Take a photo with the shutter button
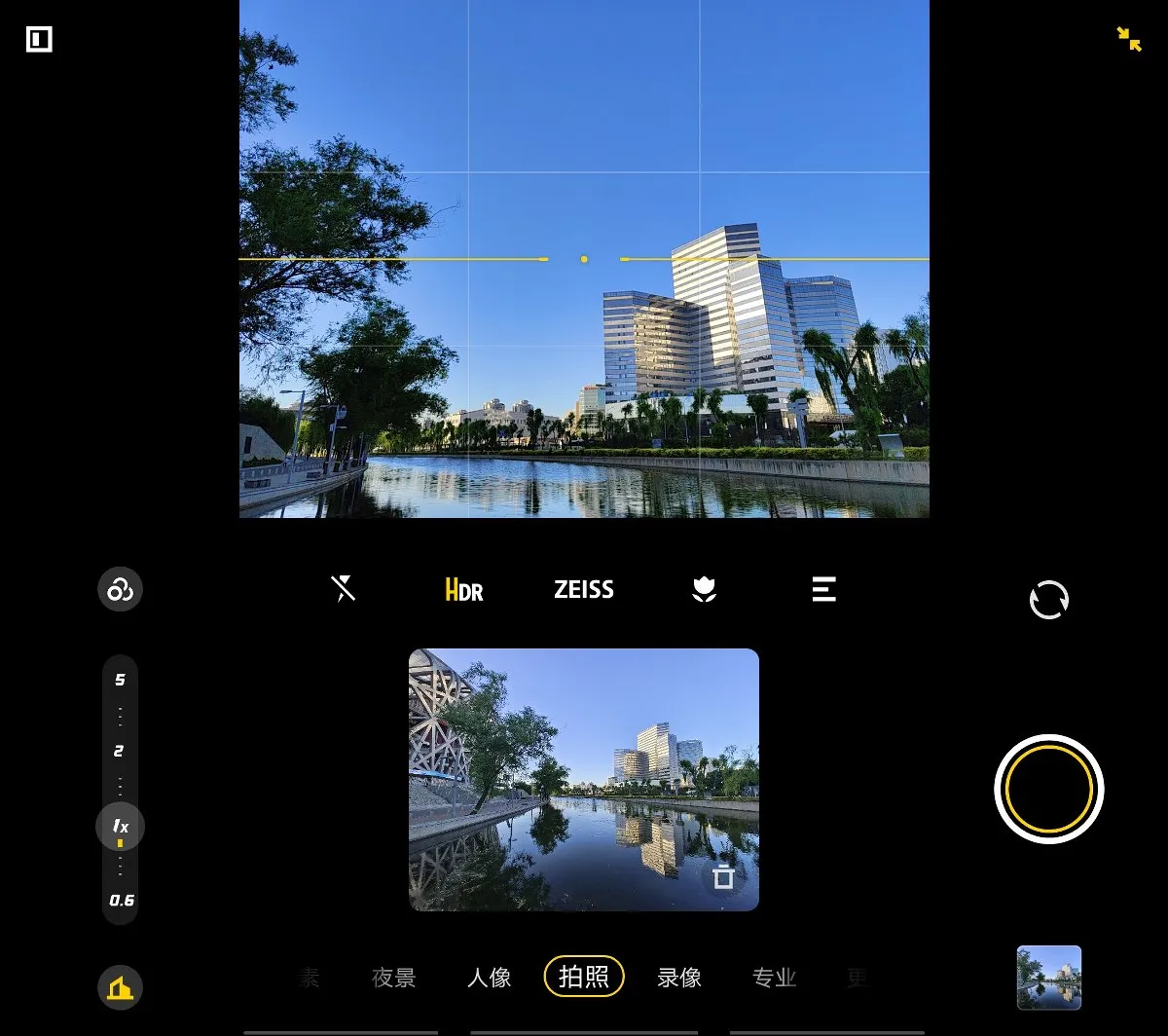 [1048, 789]
